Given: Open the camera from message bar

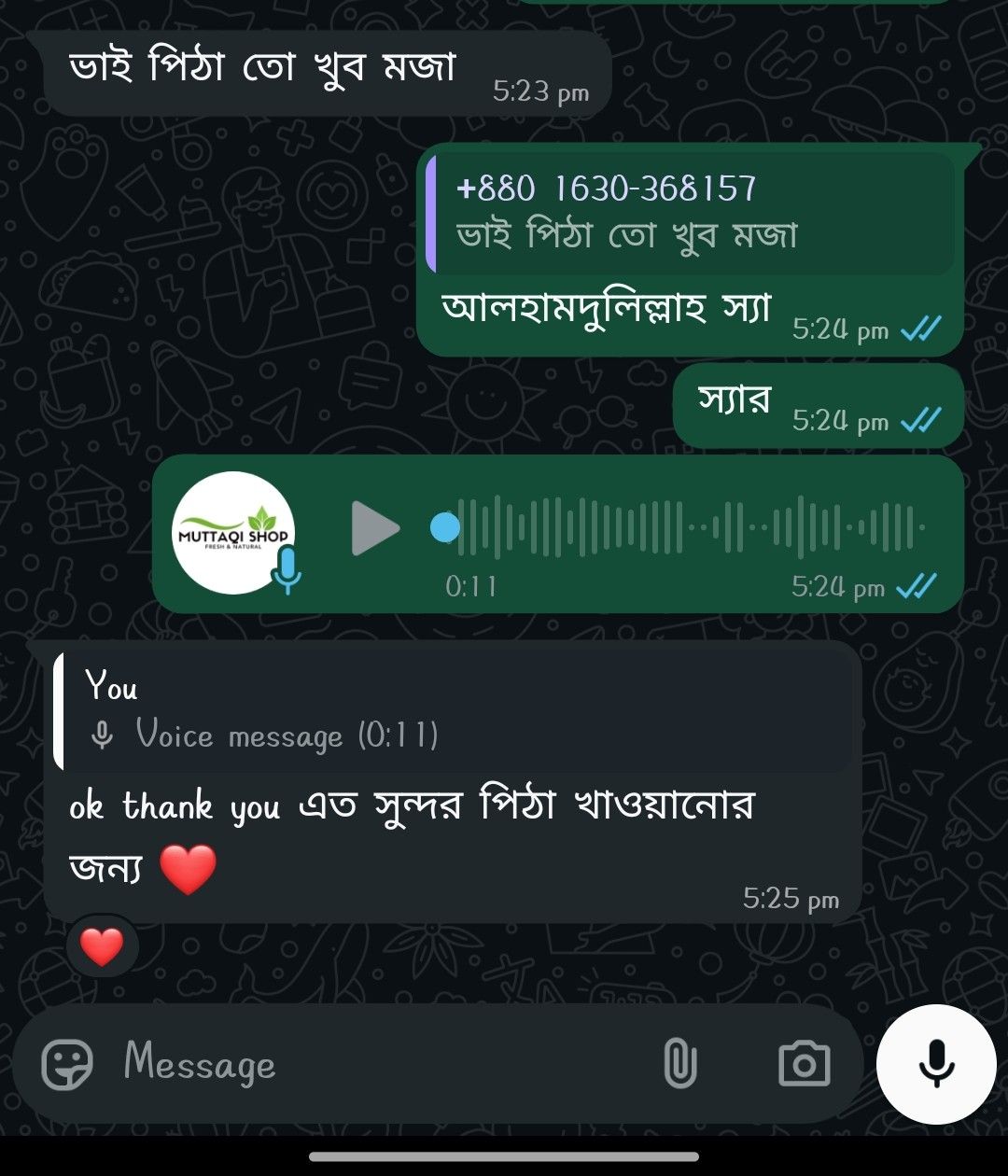Looking at the screenshot, I should (x=804, y=1064).
